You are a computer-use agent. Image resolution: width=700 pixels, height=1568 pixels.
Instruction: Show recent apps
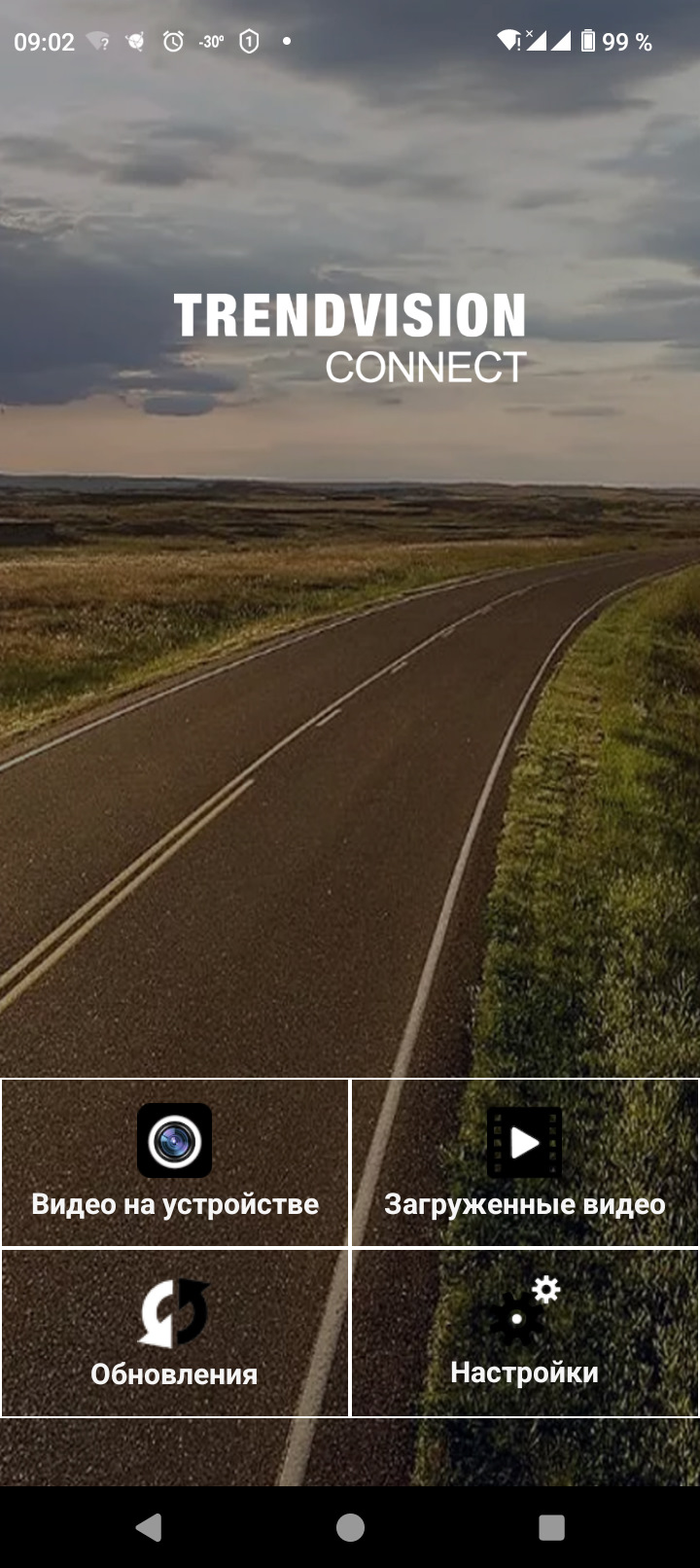(551, 1527)
